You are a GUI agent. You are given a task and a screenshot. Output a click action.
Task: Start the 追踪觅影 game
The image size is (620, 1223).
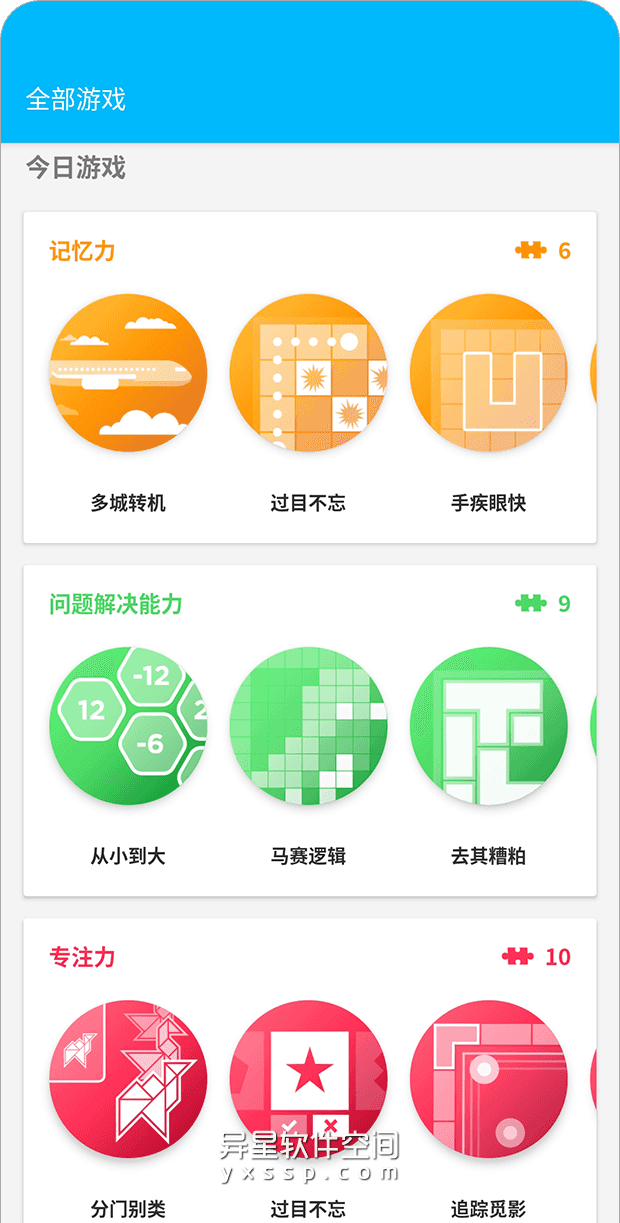pyautogui.click(x=488, y=1079)
